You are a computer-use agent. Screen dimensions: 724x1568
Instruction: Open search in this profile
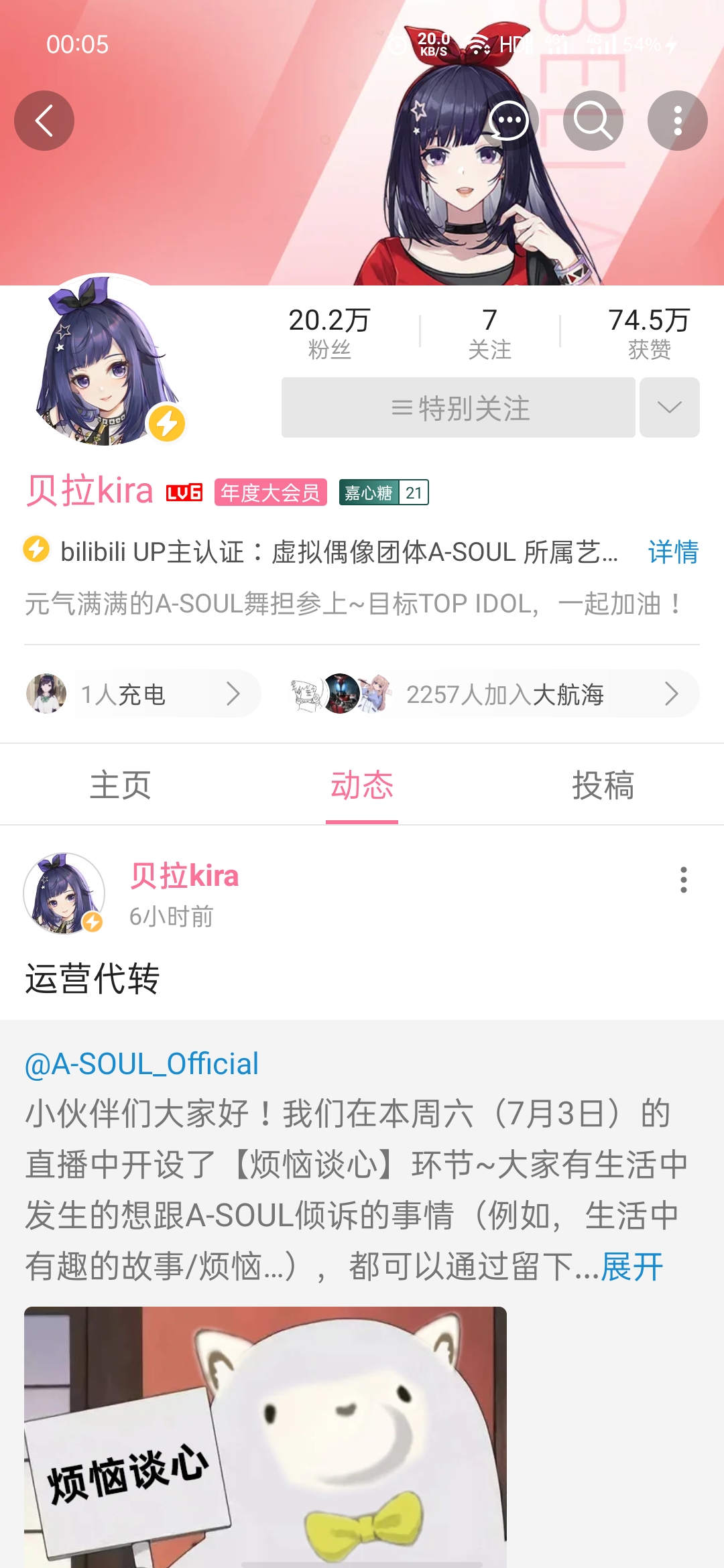[593, 121]
